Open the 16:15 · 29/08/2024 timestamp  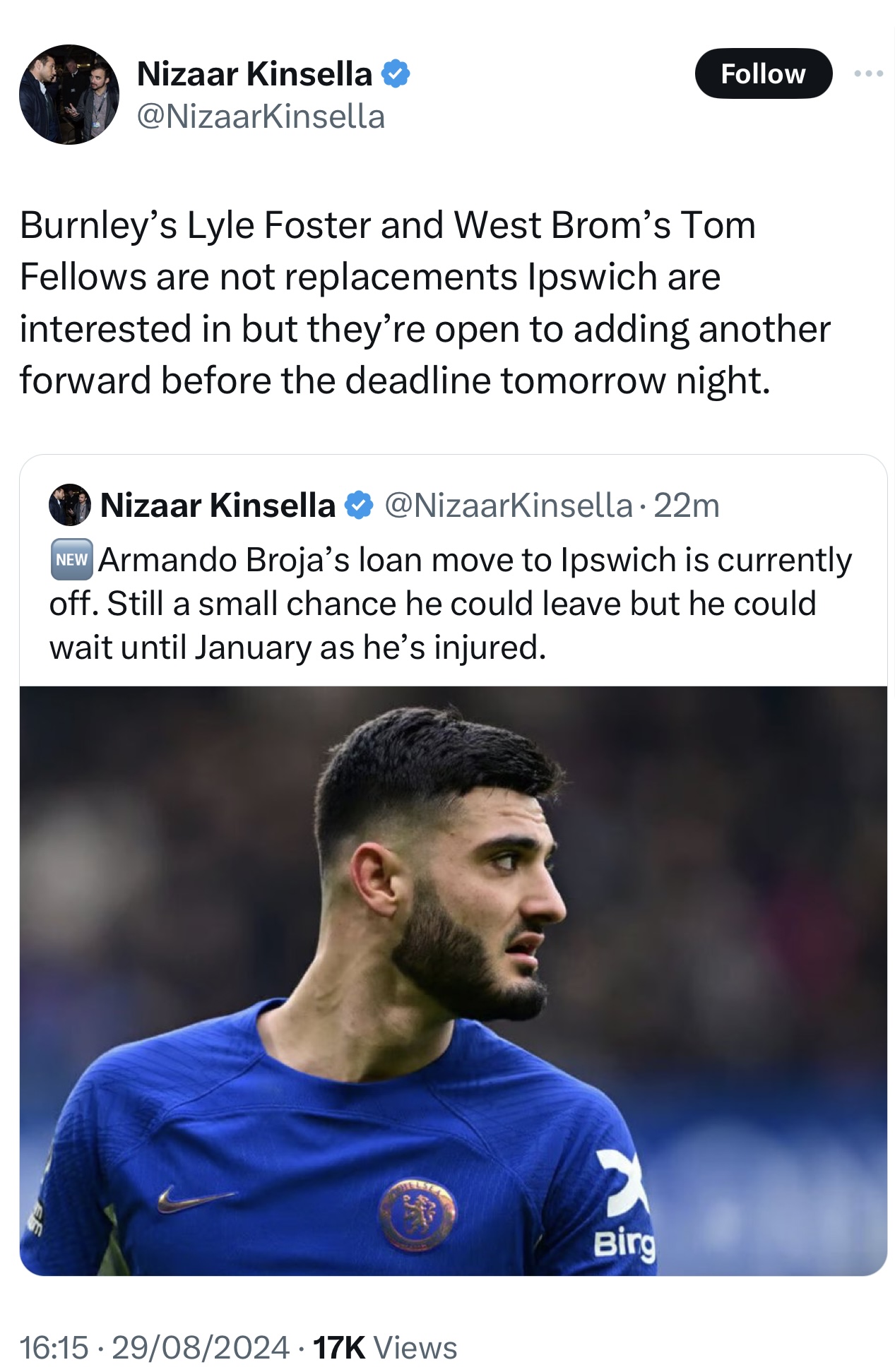click(x=155, y=1347)
